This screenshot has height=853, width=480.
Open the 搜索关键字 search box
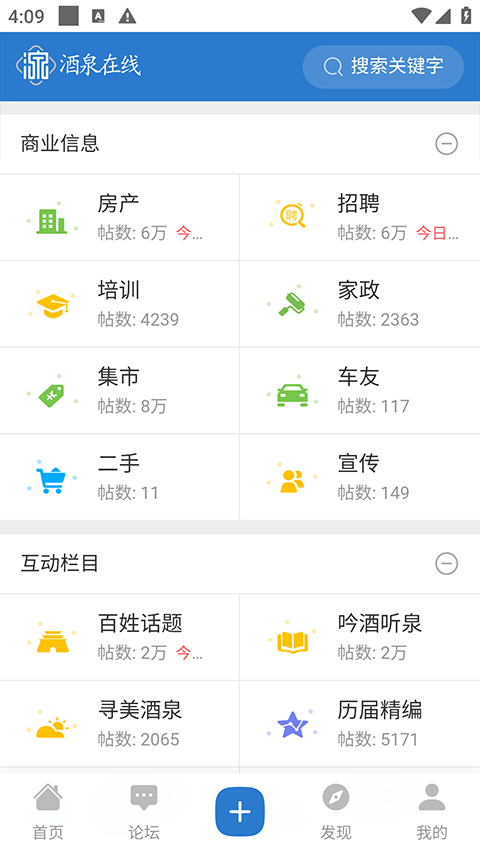pyautogui.click(x=383, y=66)
